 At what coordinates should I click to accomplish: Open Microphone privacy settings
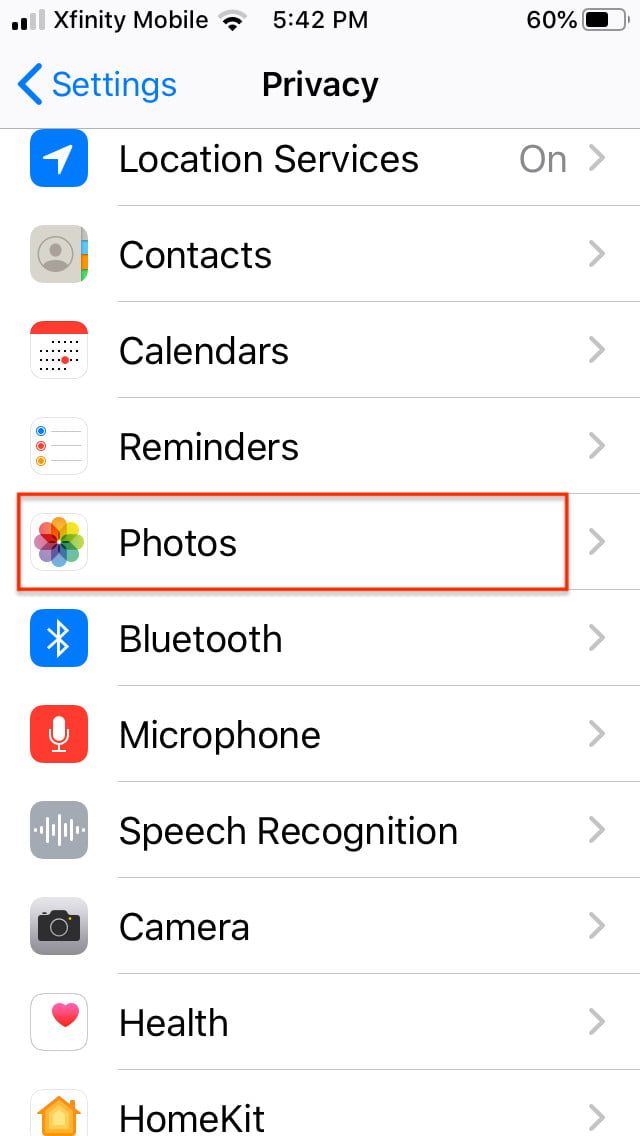[x=320, y=735]
